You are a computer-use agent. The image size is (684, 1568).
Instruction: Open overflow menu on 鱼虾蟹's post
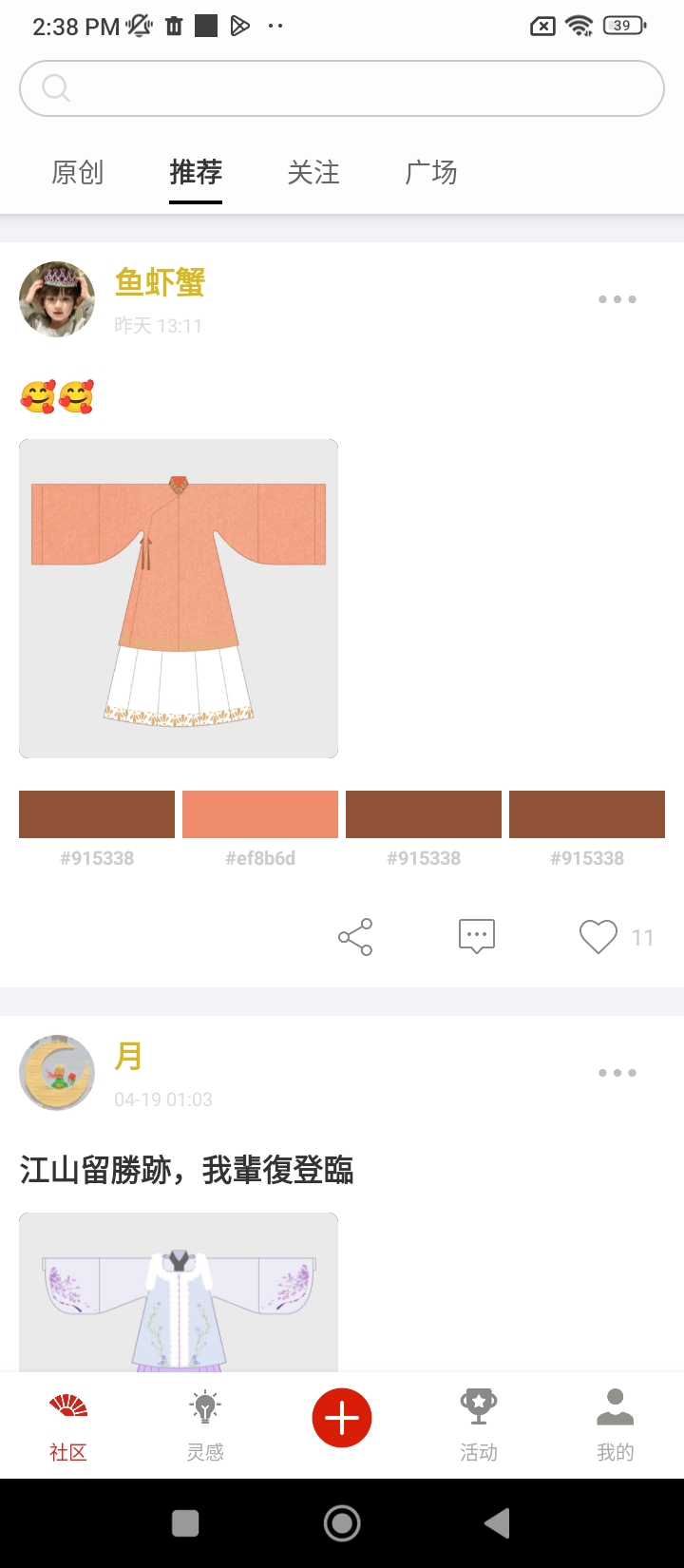(617, 299)
